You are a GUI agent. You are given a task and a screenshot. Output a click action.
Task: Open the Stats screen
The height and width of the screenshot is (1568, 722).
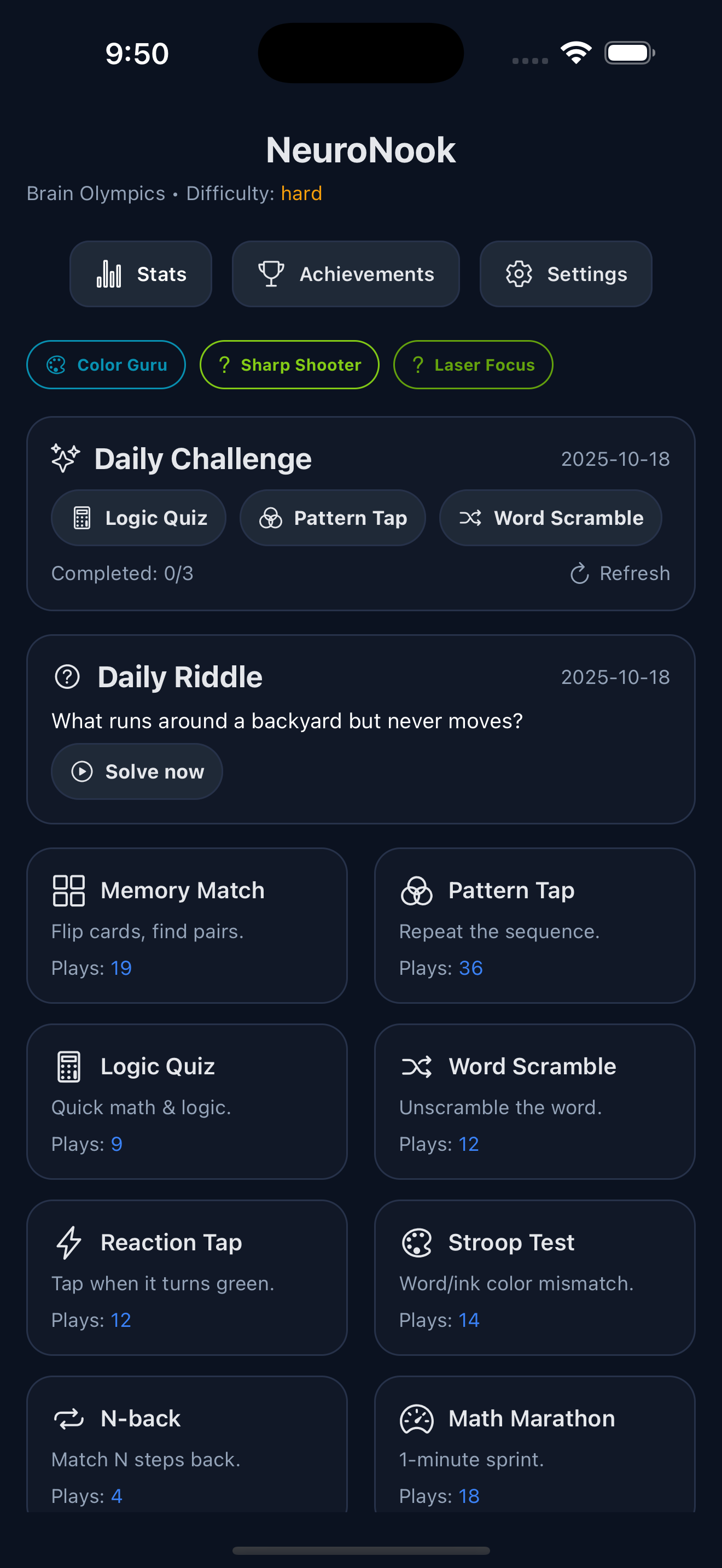(x=141, y=274)
